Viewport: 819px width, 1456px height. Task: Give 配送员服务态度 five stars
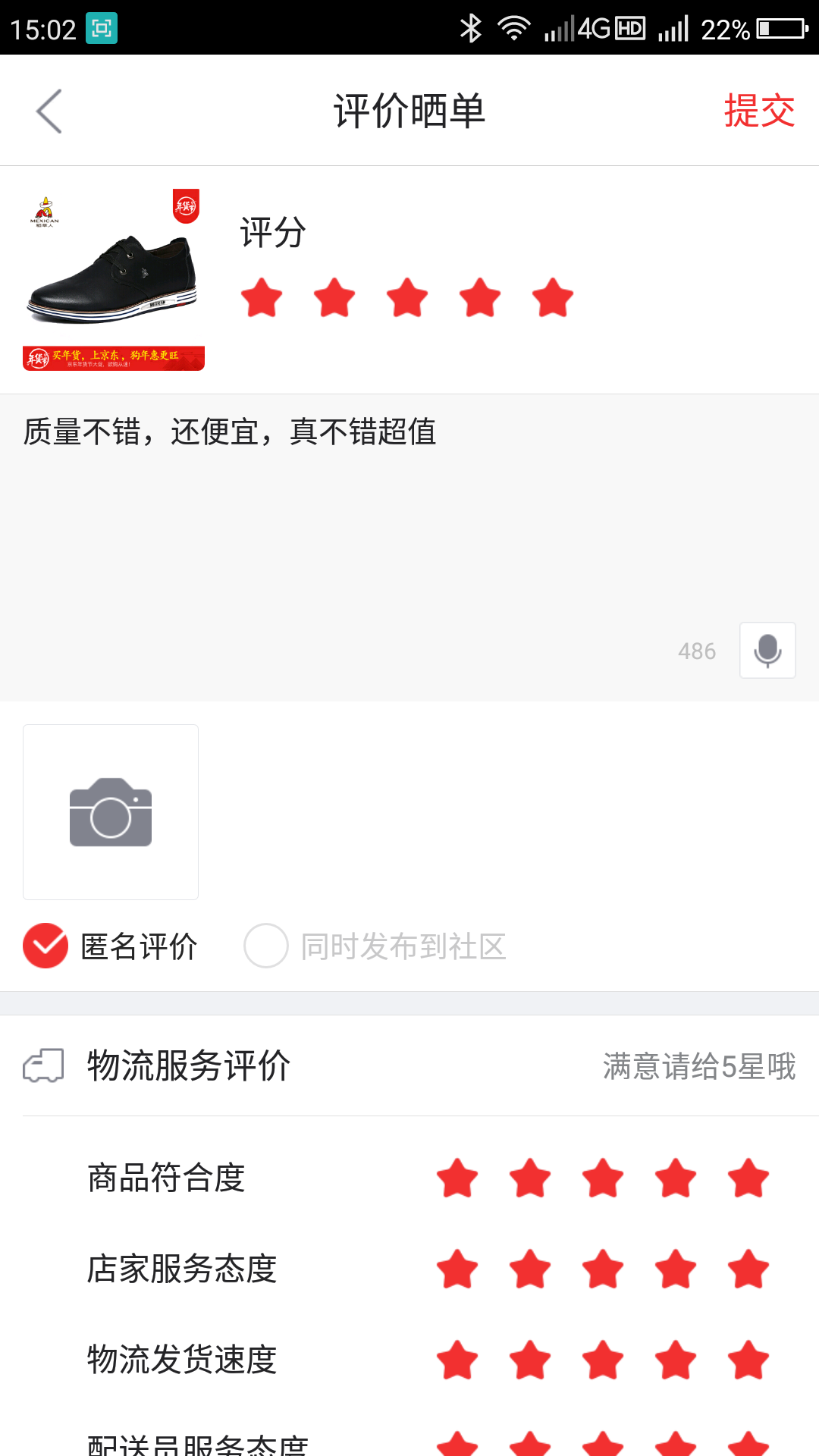[748, 1445]
